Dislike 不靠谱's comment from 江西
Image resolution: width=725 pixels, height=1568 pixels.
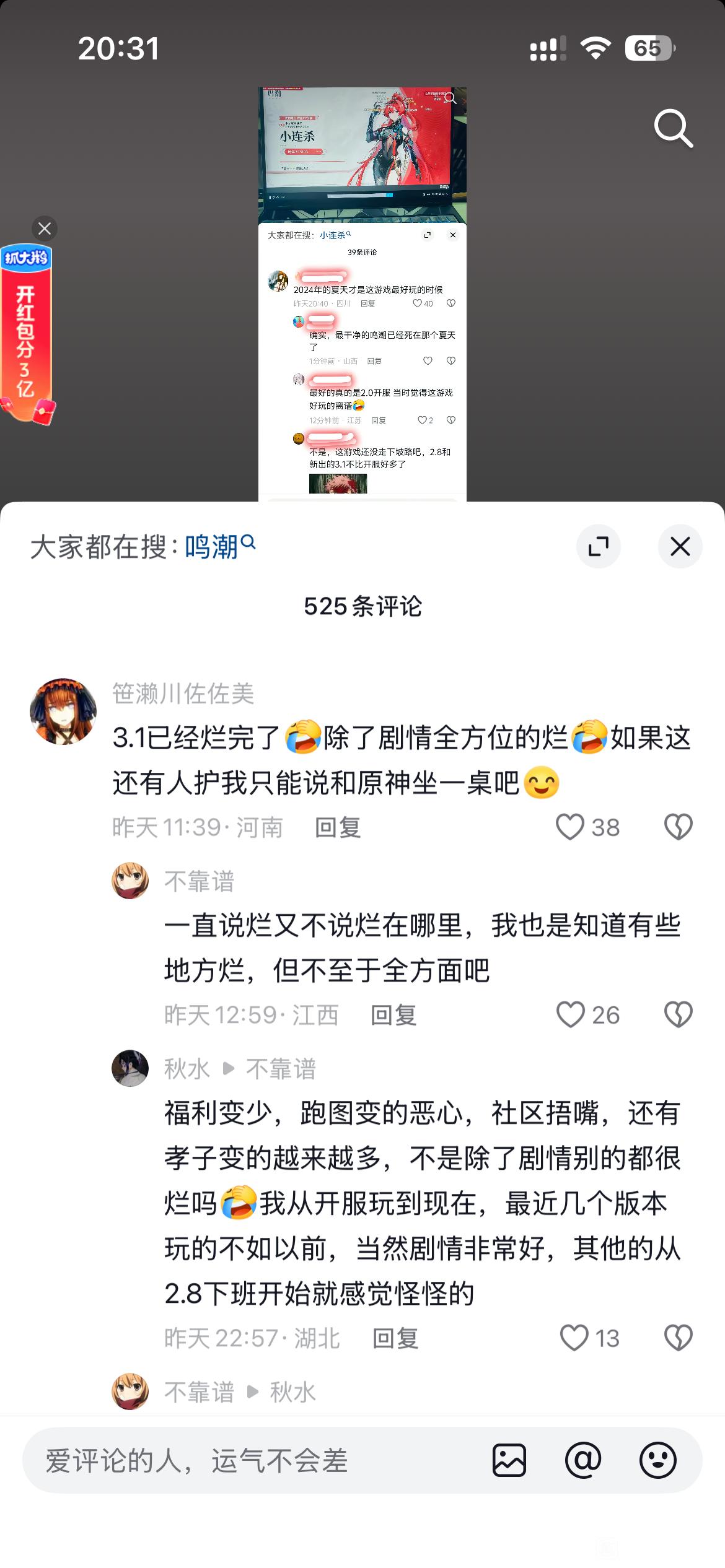pyautogui.click(x=678, y=1015)
